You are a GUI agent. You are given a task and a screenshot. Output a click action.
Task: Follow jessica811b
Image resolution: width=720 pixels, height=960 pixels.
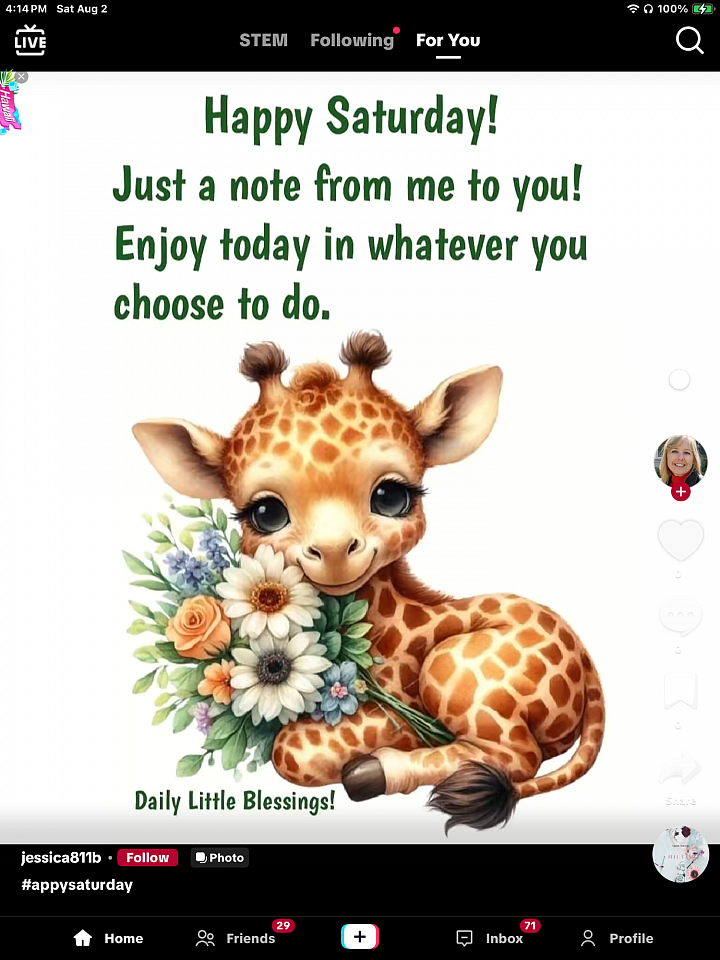tap(147, 857)
